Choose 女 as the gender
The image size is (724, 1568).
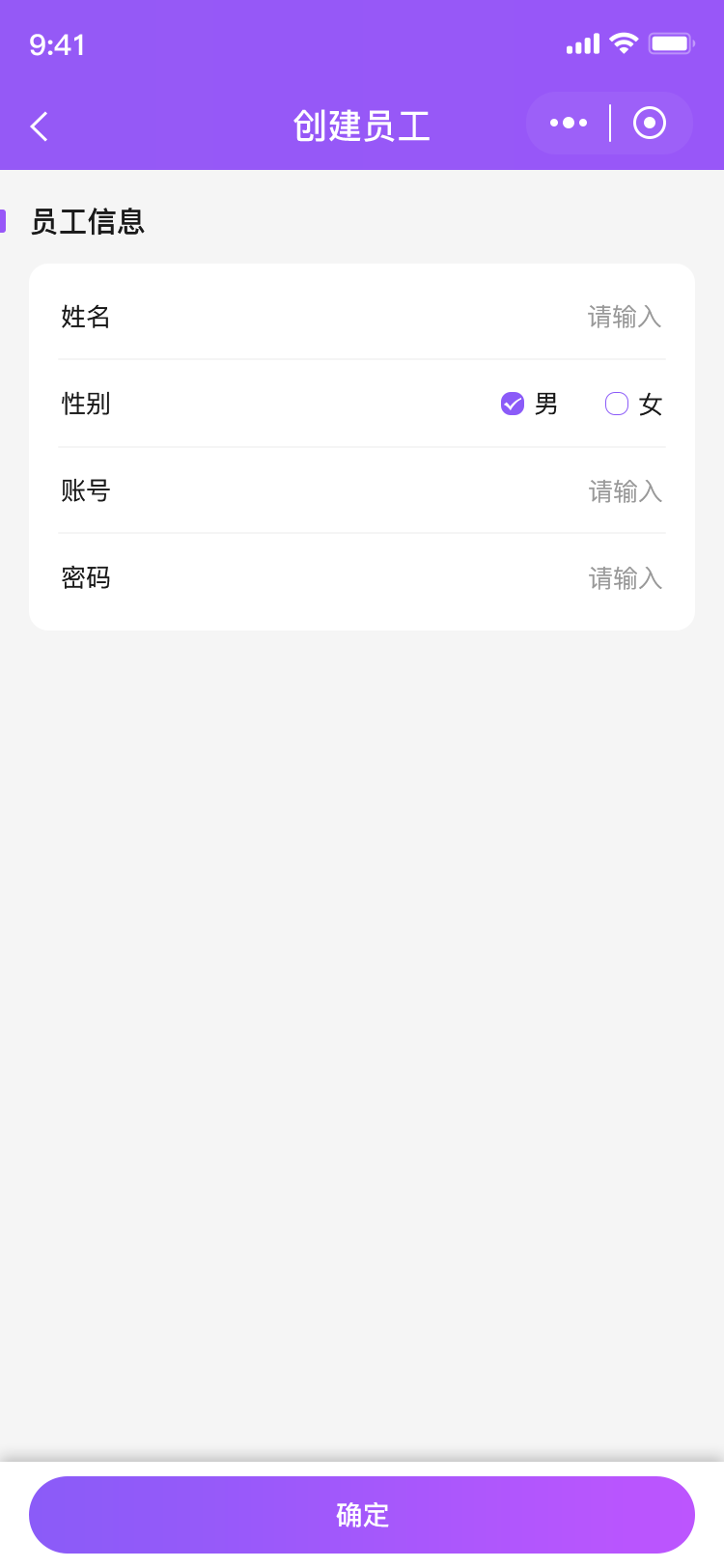618,404
